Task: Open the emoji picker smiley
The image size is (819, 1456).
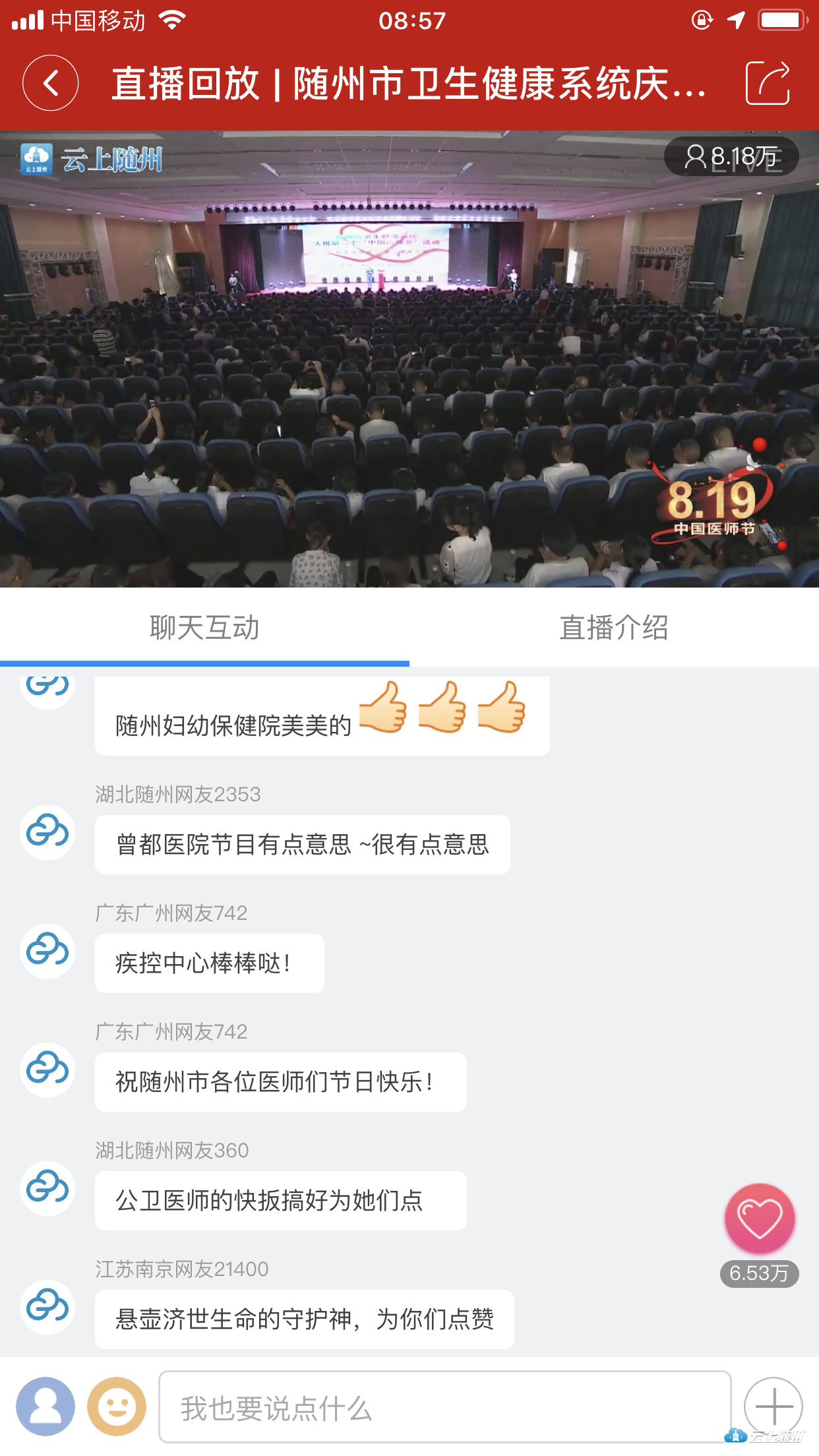Action: coord(117,1407)
